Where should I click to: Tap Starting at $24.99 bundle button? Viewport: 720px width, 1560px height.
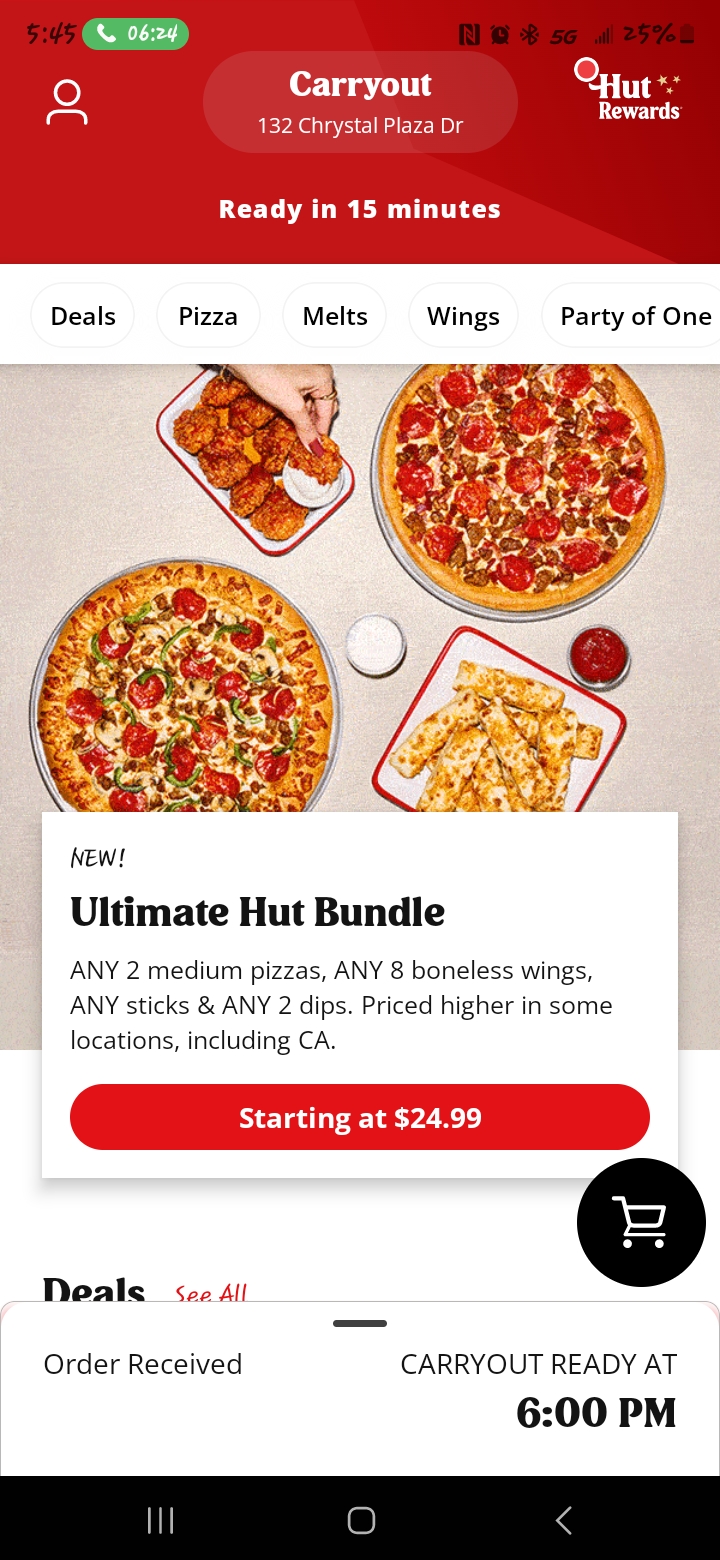(360, 1117)
